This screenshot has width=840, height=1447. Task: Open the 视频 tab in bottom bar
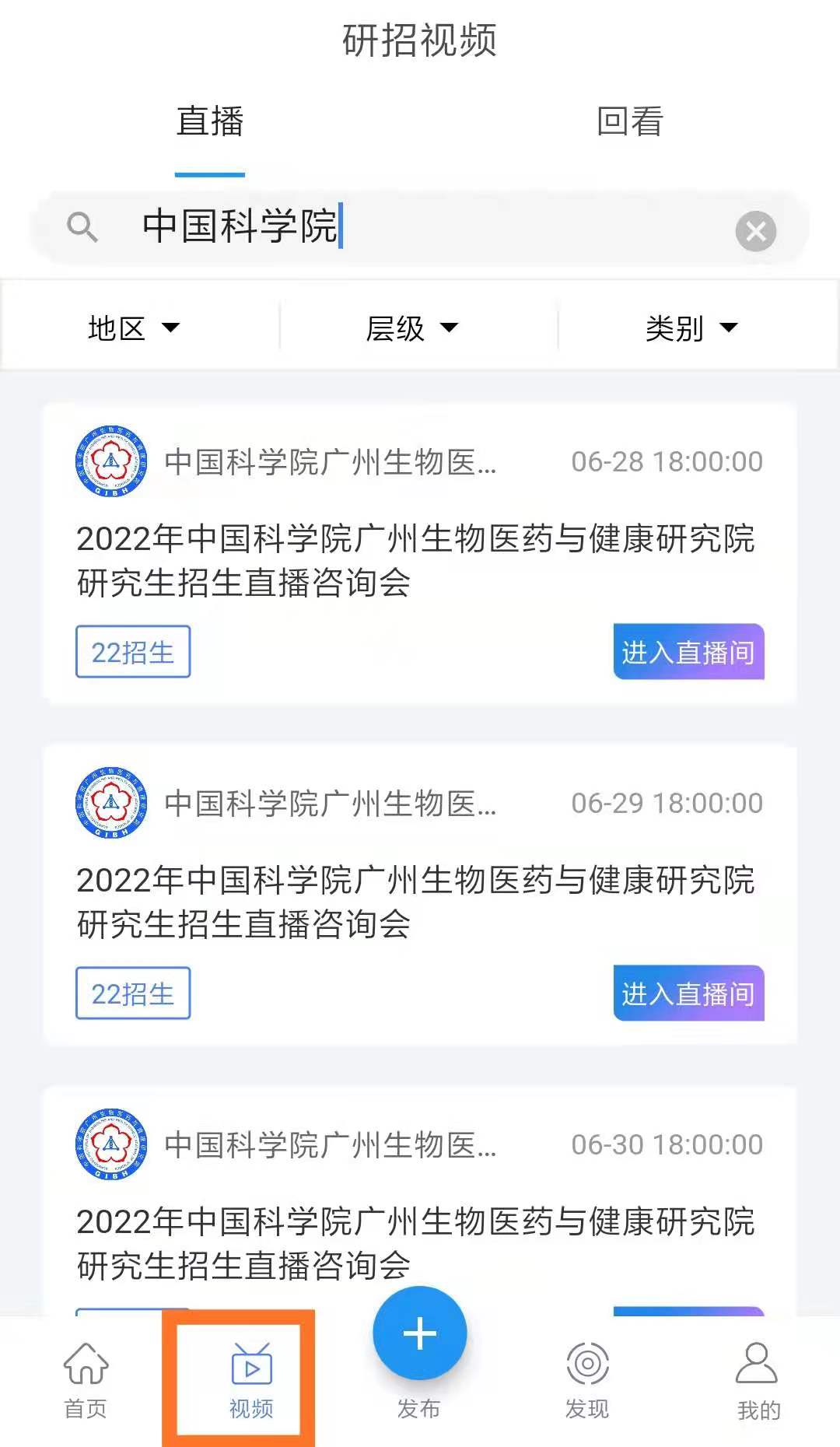click(x=251, y=1381)
